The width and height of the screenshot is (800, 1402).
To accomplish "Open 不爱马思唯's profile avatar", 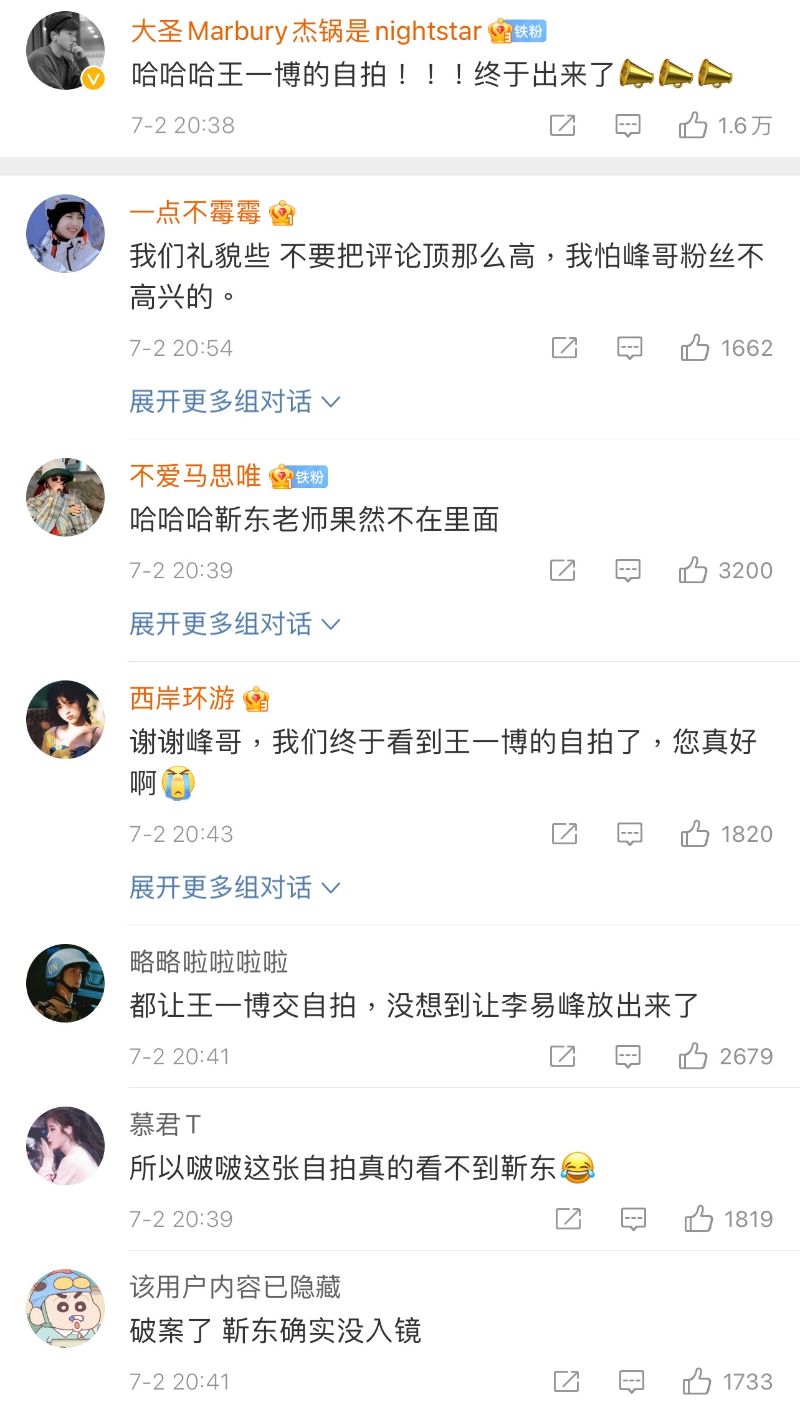I will 65,497.
